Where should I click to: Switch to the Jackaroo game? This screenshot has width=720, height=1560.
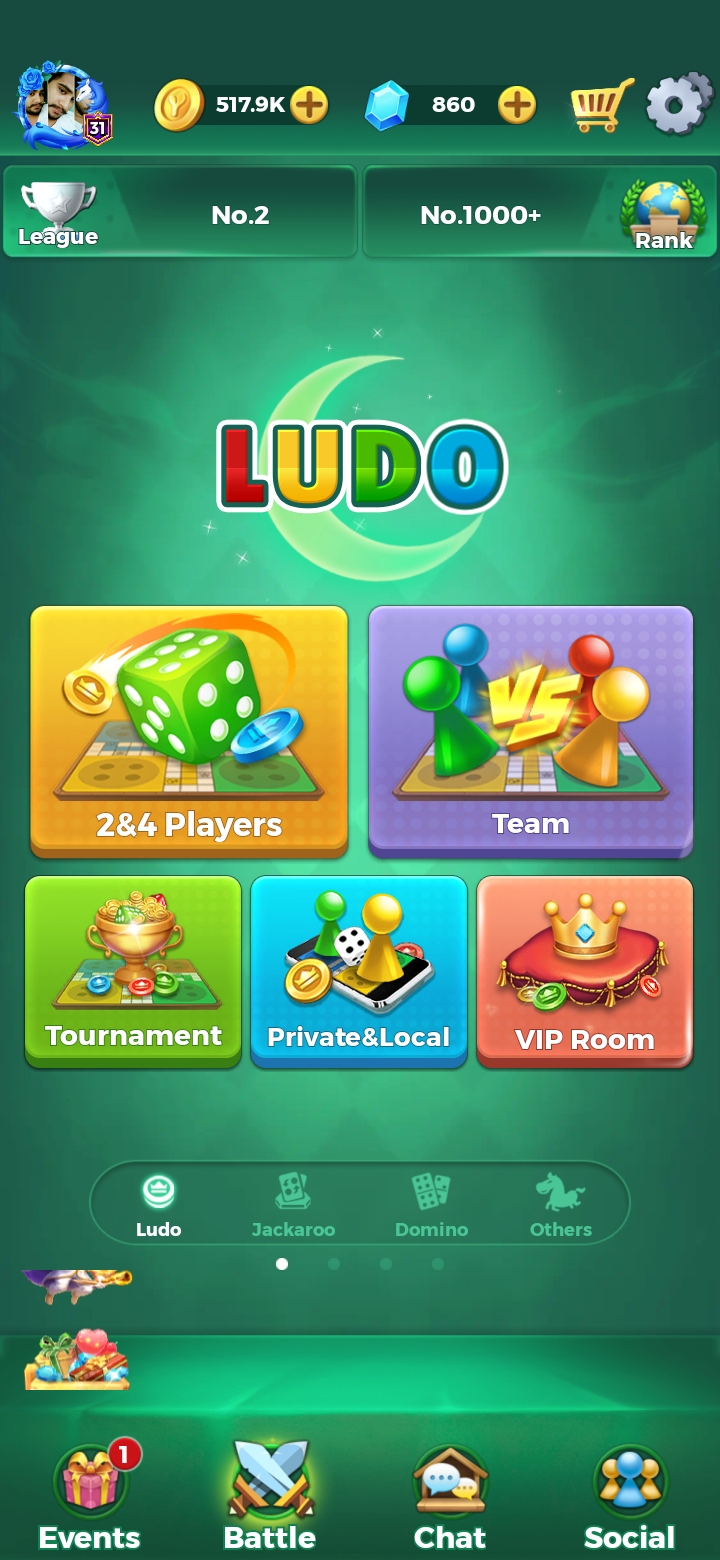pyautogui.click(x=293, y=1205)
